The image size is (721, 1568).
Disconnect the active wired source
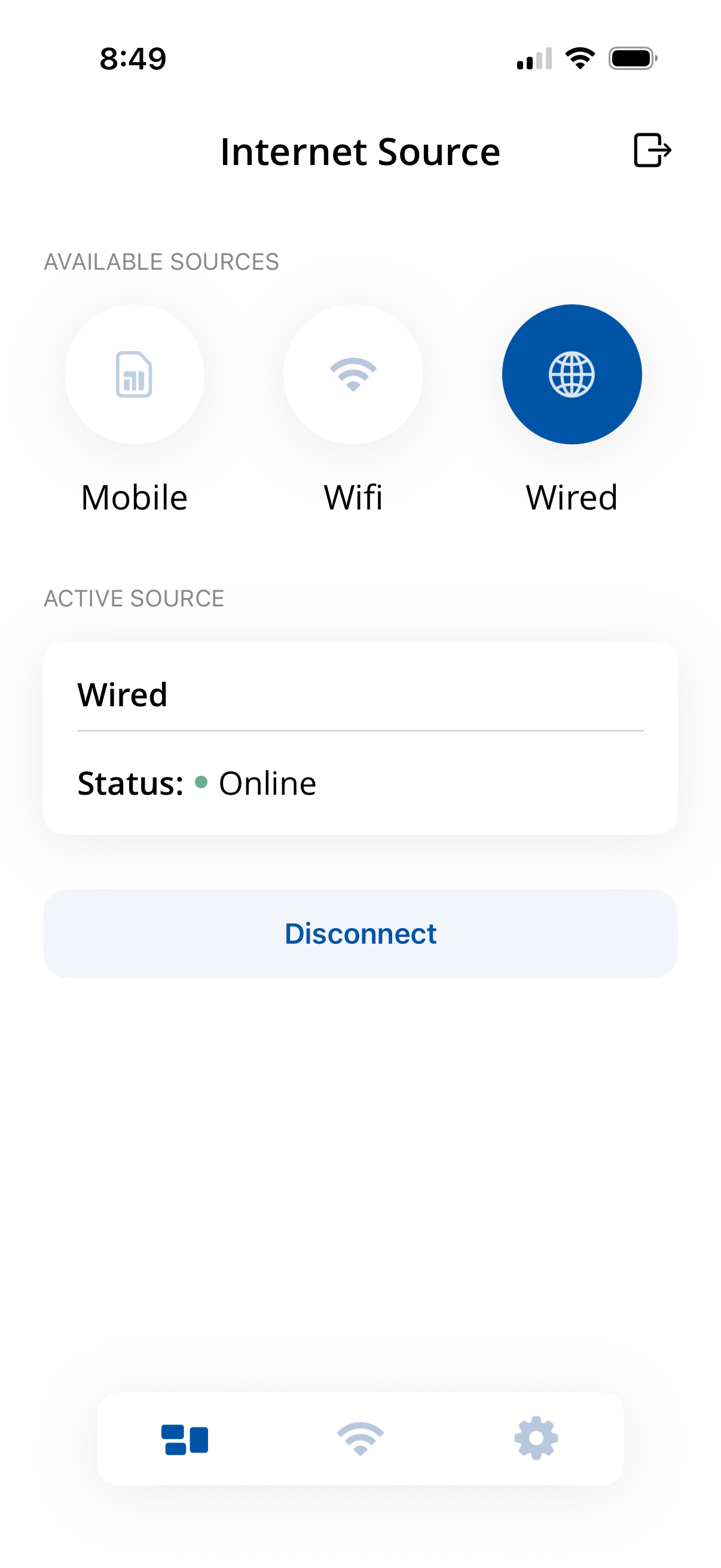[x=360, y=933]
